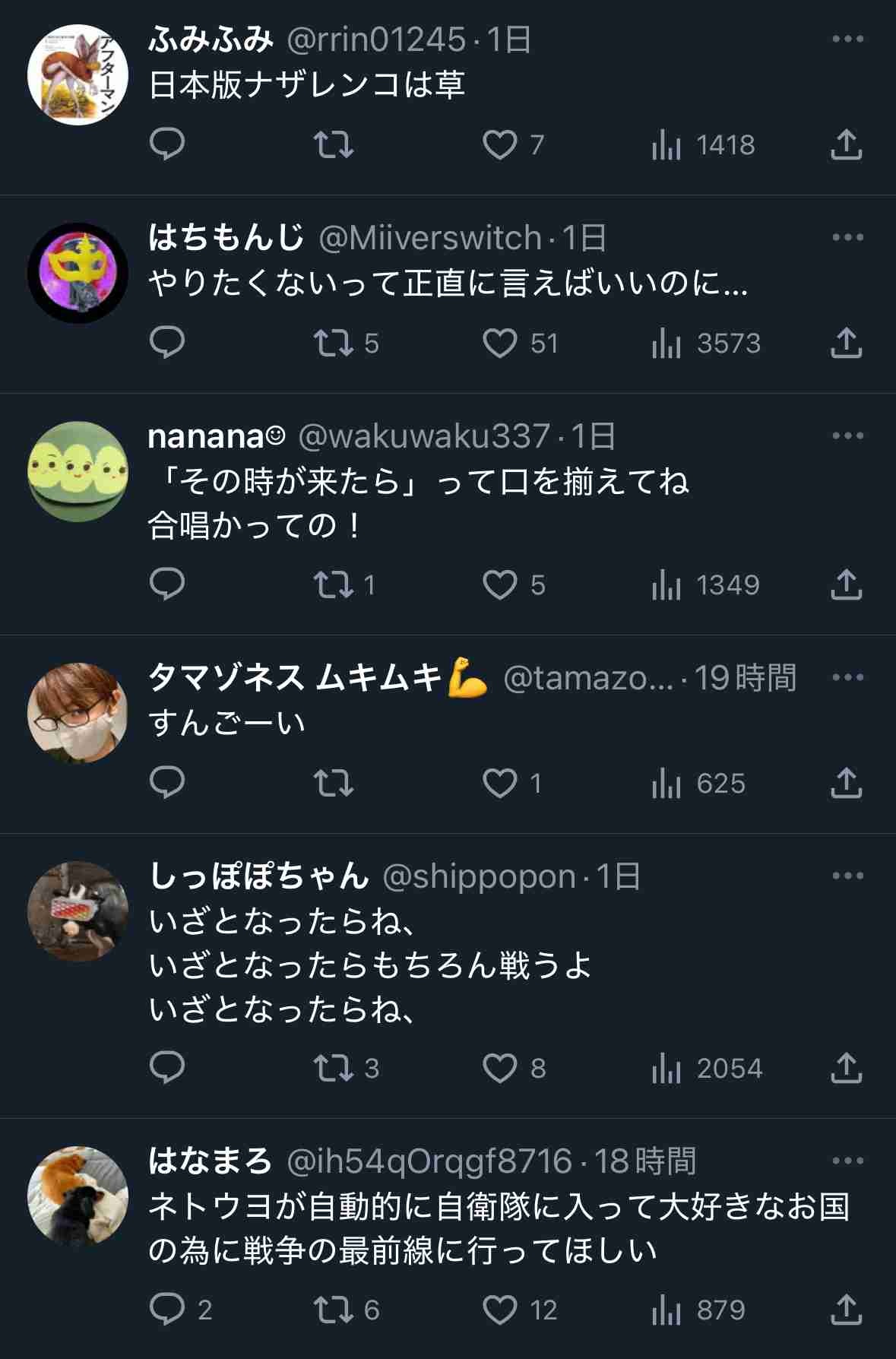Image resolution: width=896 pixels, height=1359 pixels.
Task: Open the @wakuwaku337 profile handle
Action: pyautogui.click(x=423, y=436)
